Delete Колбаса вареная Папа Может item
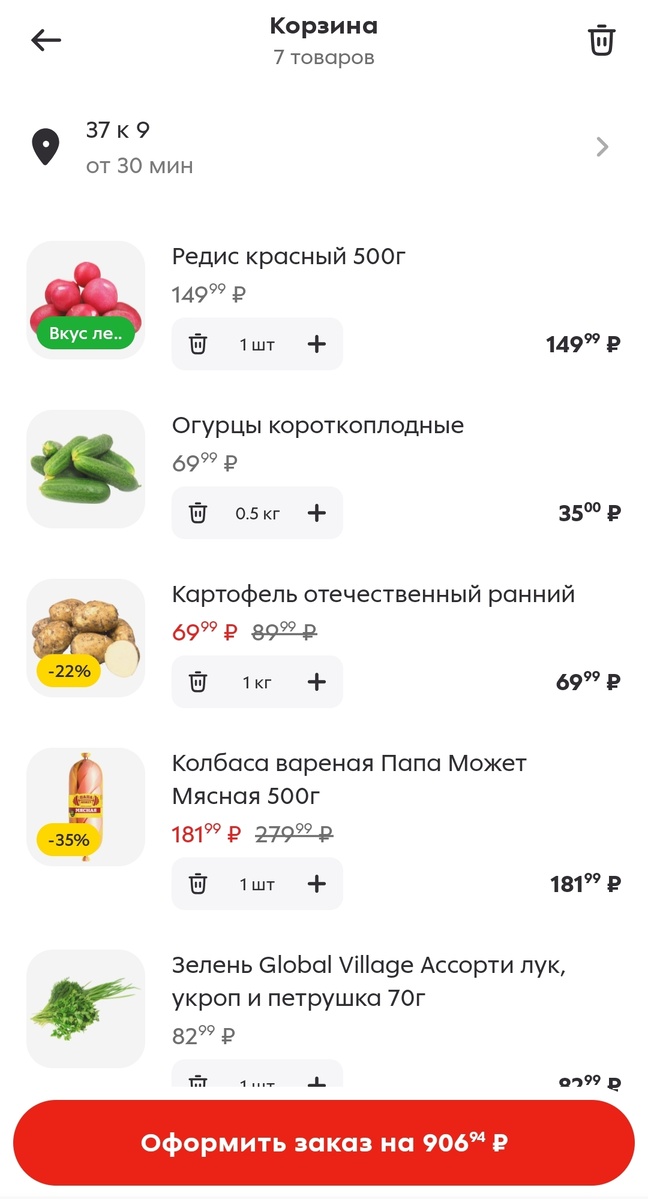The width and height of the screenshot is (648, 1200). 198,884
